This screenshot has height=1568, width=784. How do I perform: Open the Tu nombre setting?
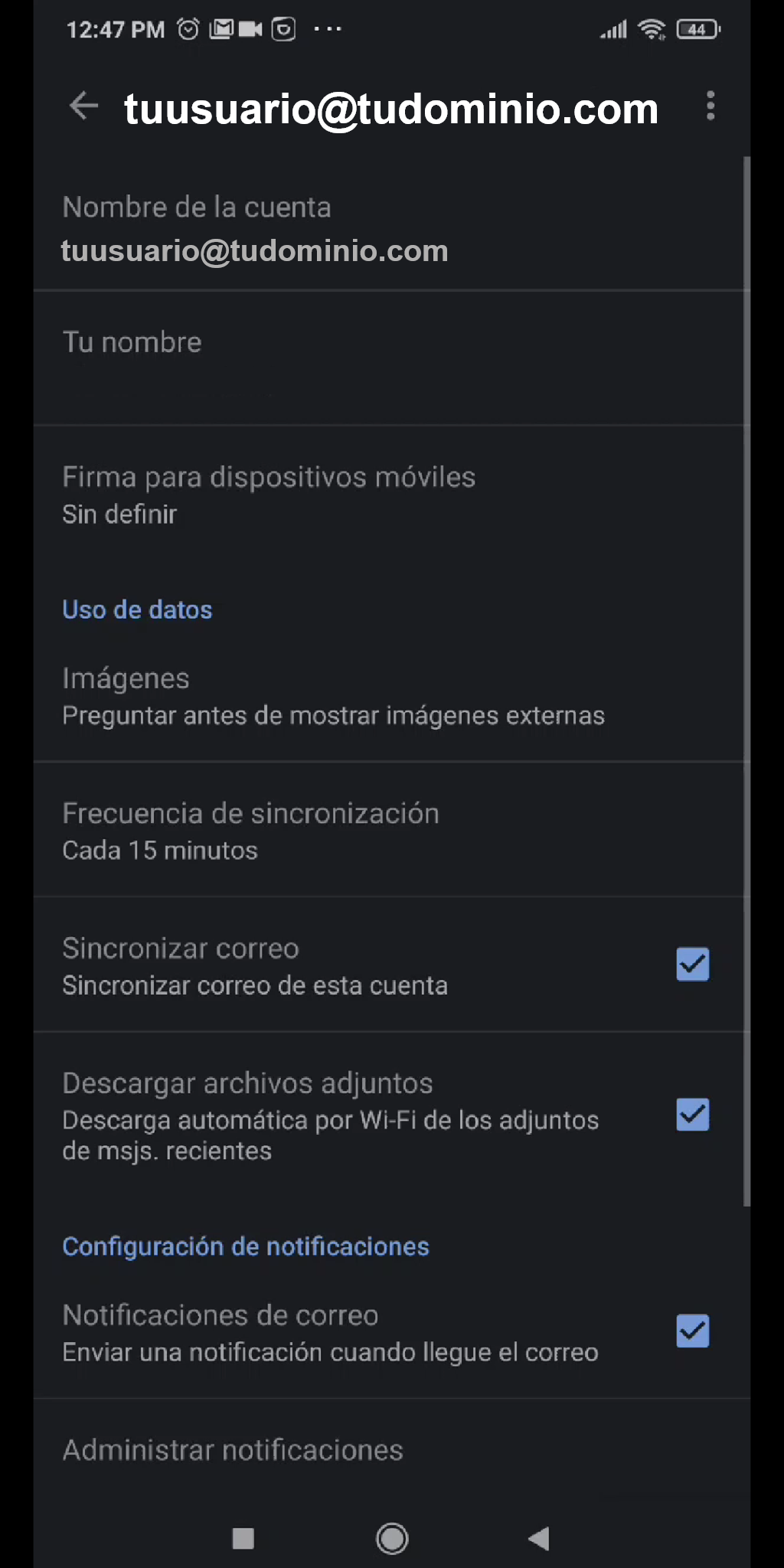390,358
